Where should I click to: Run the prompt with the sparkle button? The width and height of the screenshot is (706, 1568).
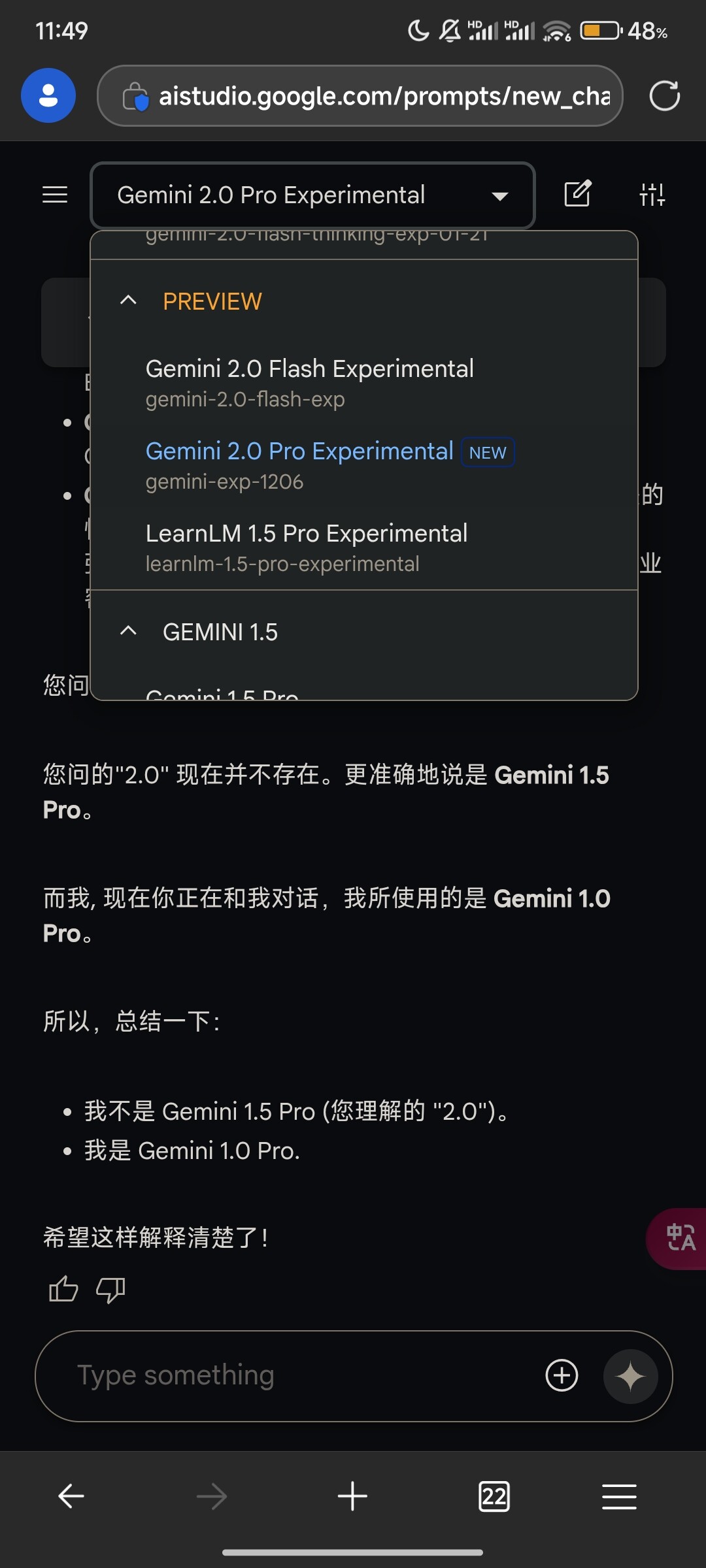(630, 1376)
